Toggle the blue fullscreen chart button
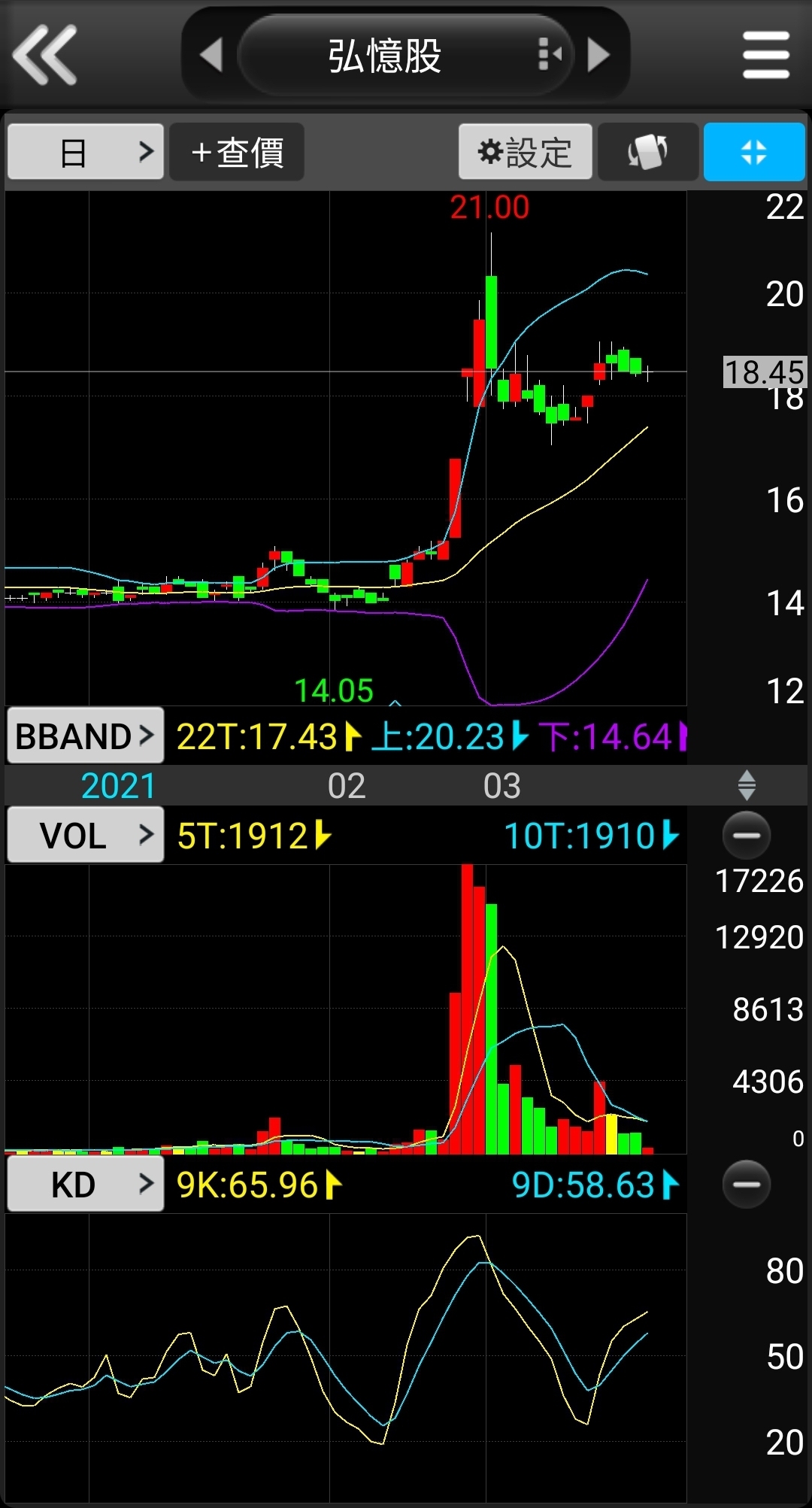 pyautogui.click(x=753, y=152)
